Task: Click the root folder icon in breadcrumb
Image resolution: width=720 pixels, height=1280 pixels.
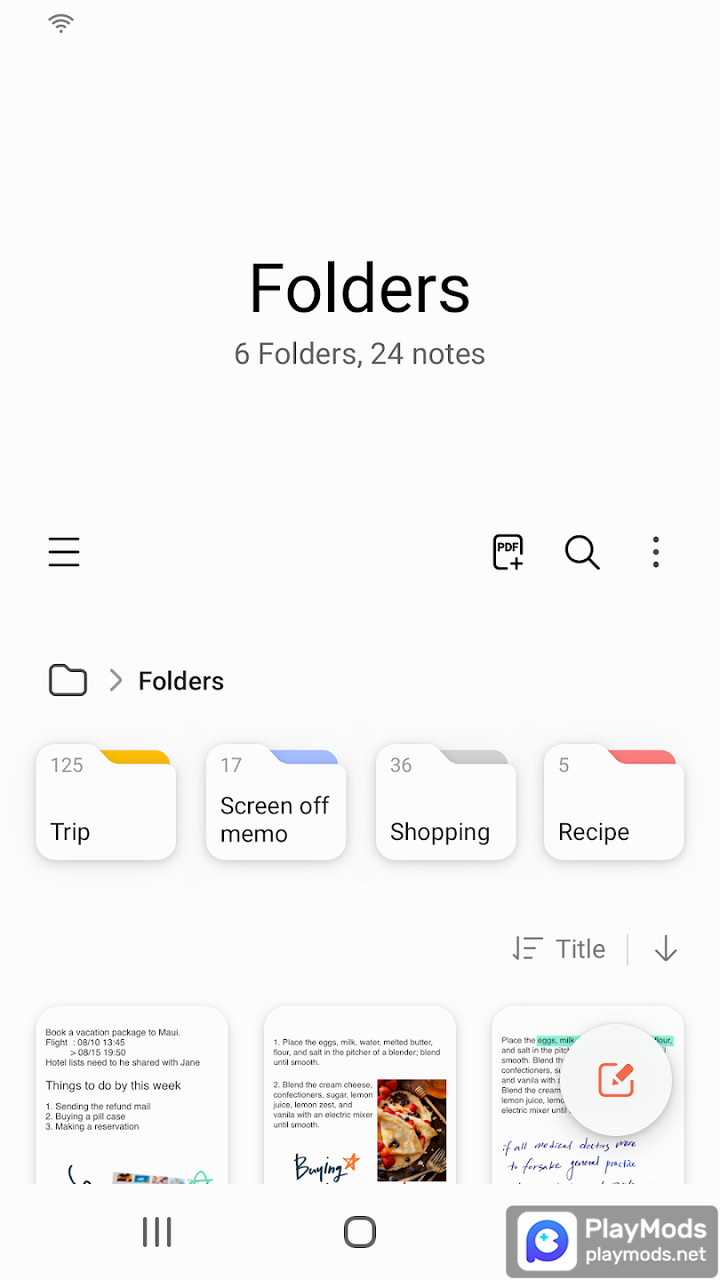Action: click(67, 680)
